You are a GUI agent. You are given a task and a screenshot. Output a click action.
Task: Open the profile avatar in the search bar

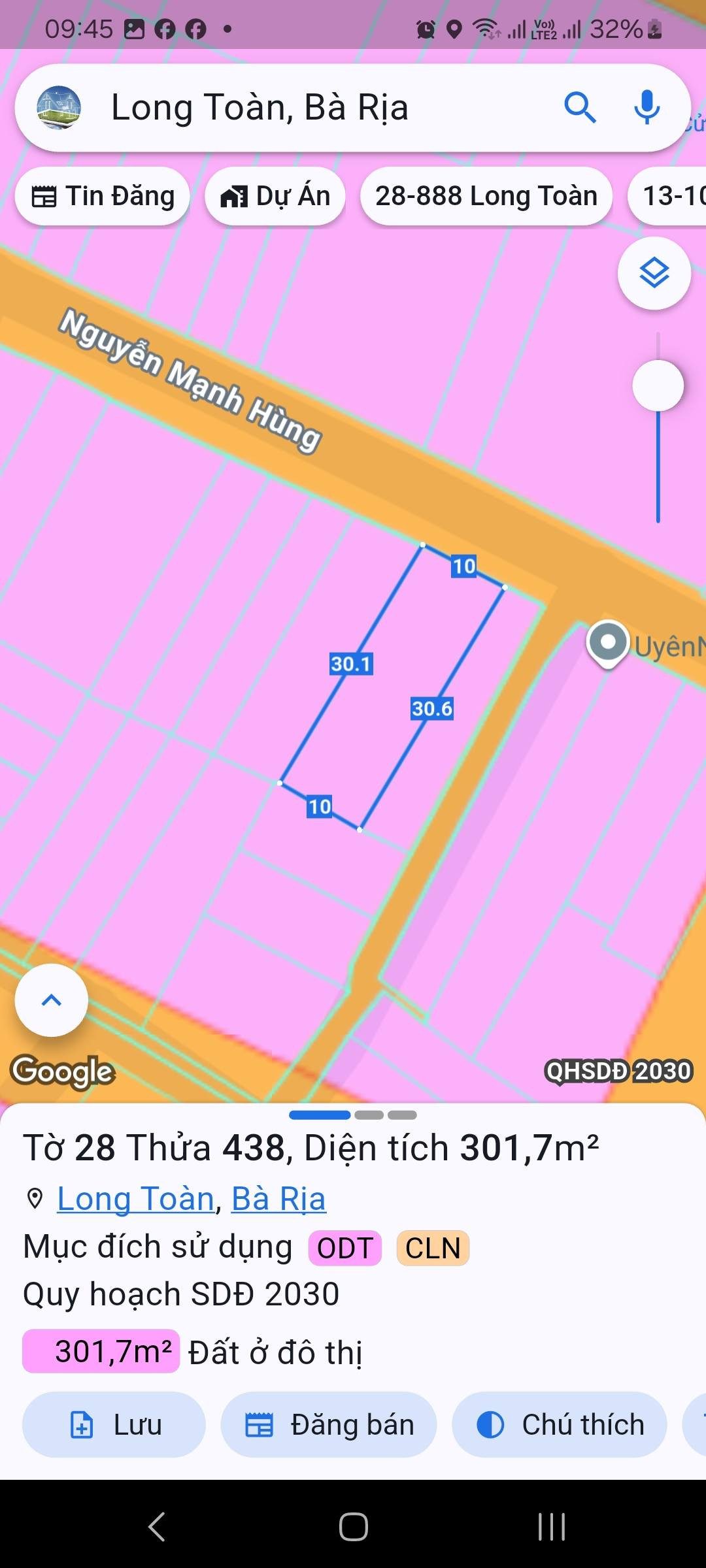tap(59, 108)
